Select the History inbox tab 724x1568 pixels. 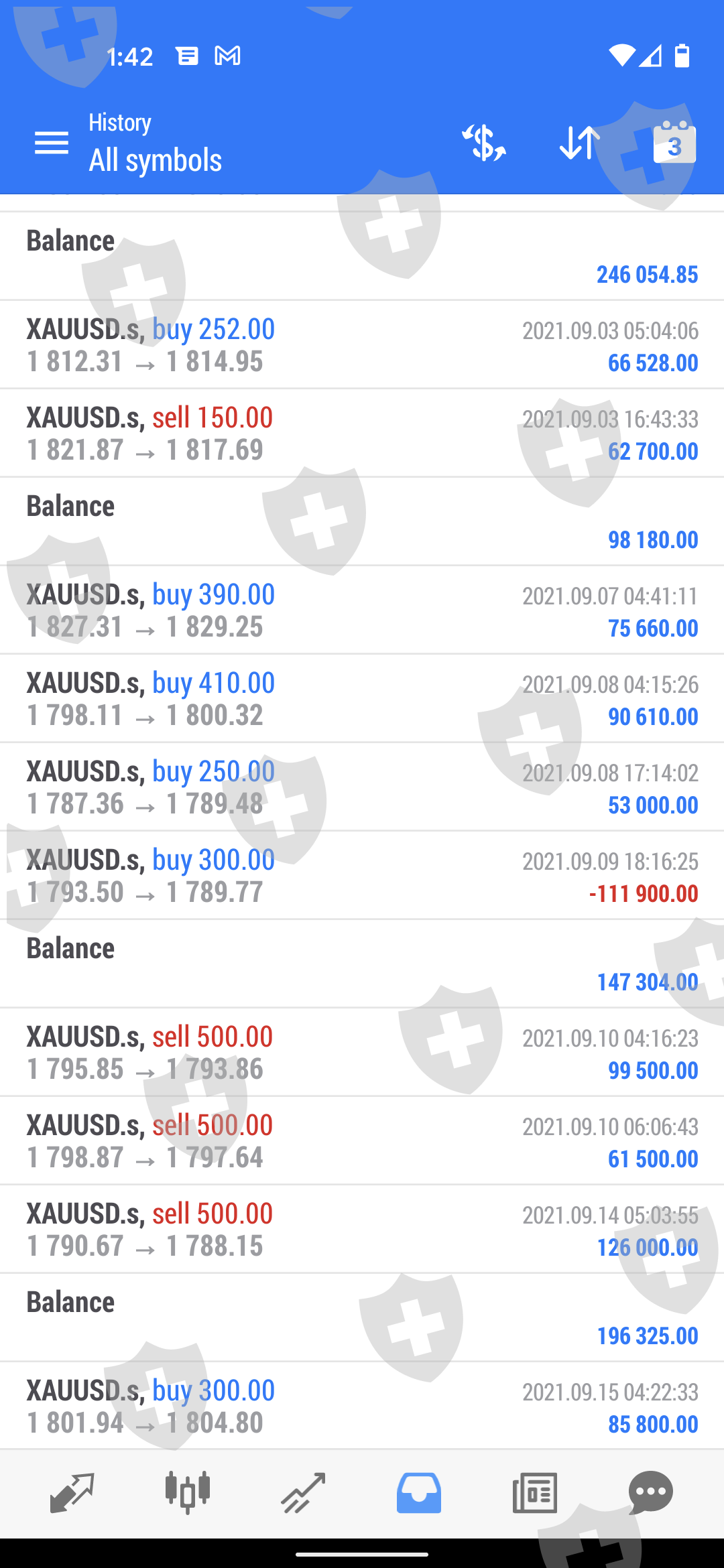pos(419,1493)
